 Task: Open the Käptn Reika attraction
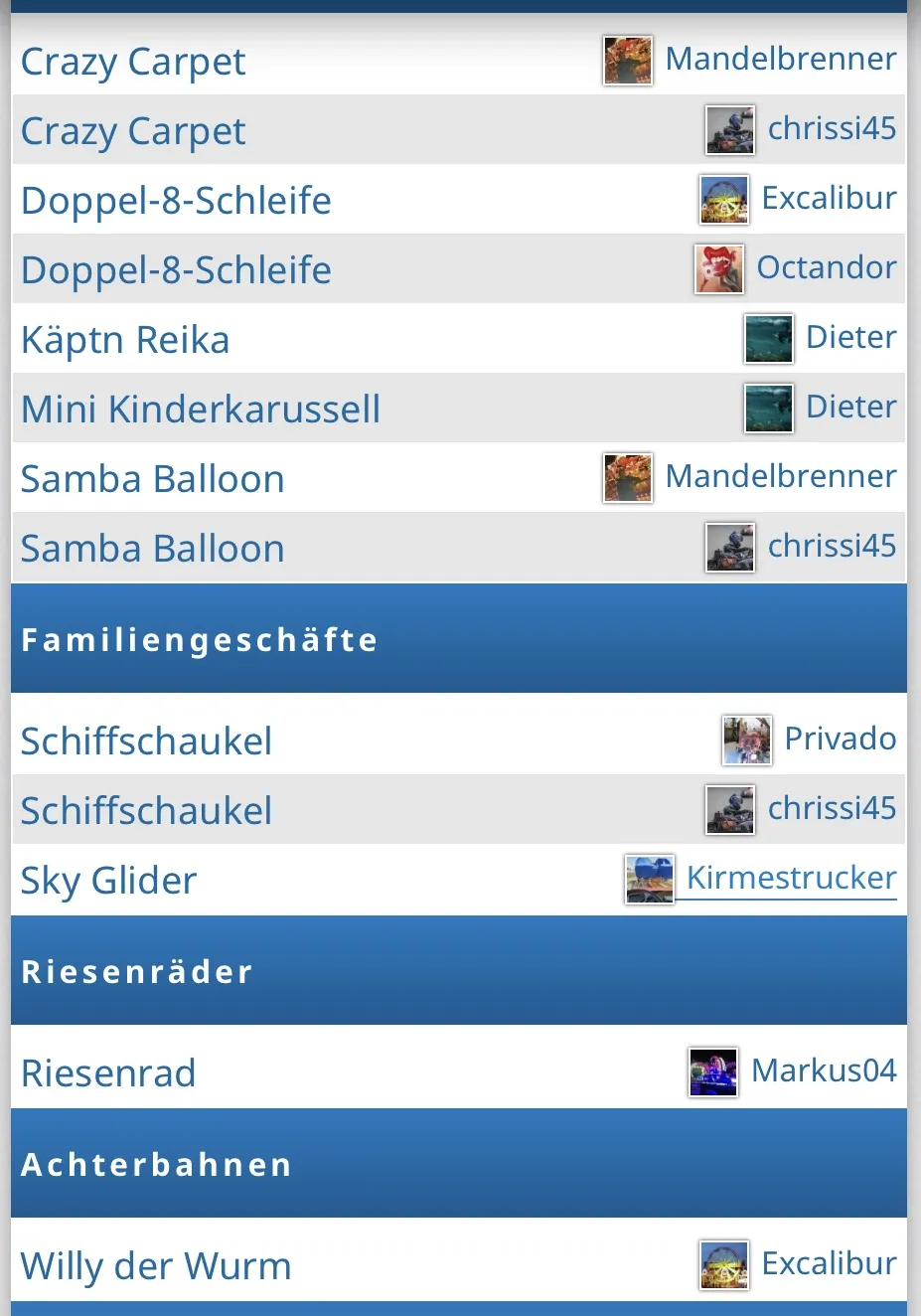pos(125,340)
